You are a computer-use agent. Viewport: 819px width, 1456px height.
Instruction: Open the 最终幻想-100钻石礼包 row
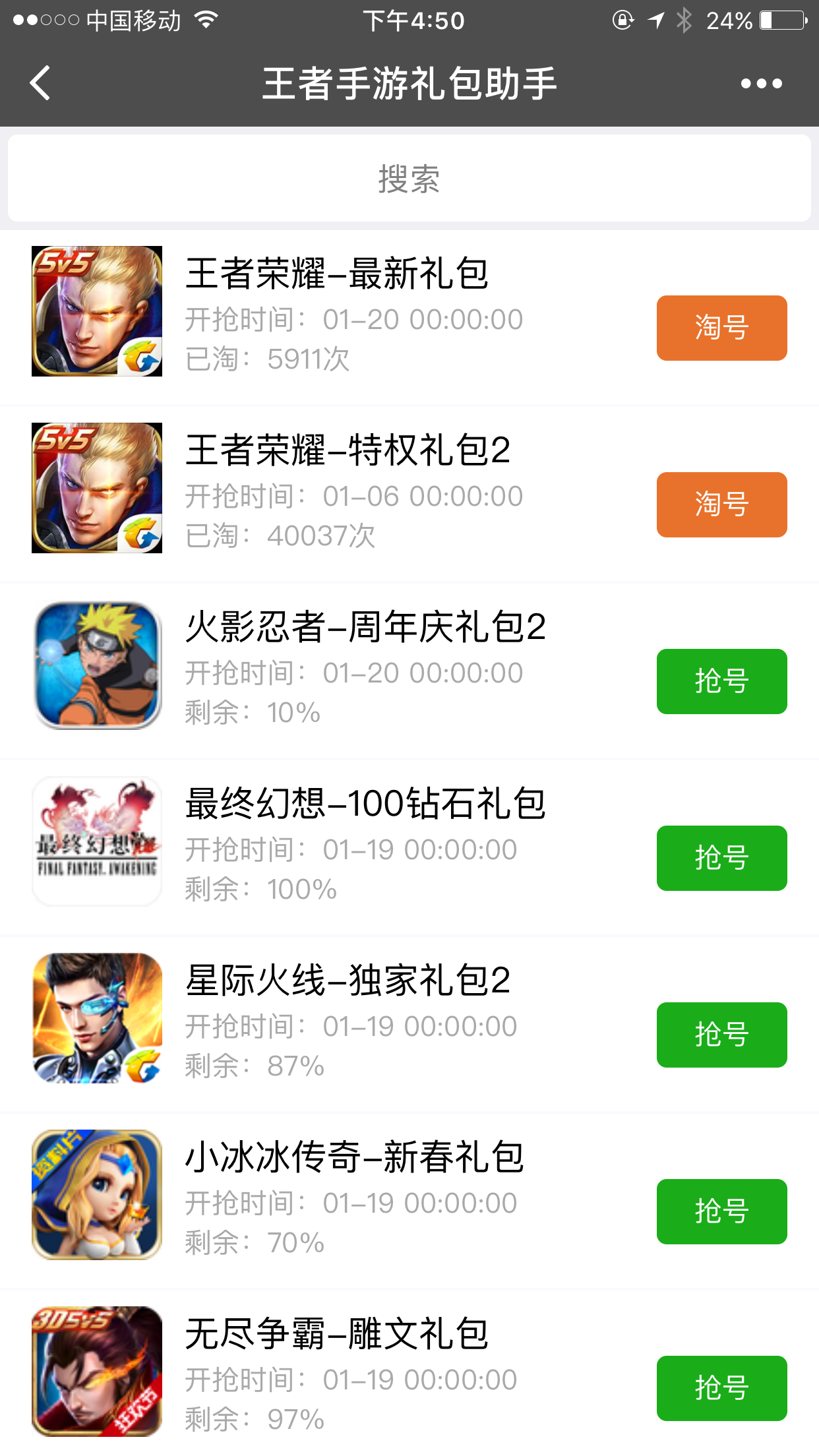365,804
